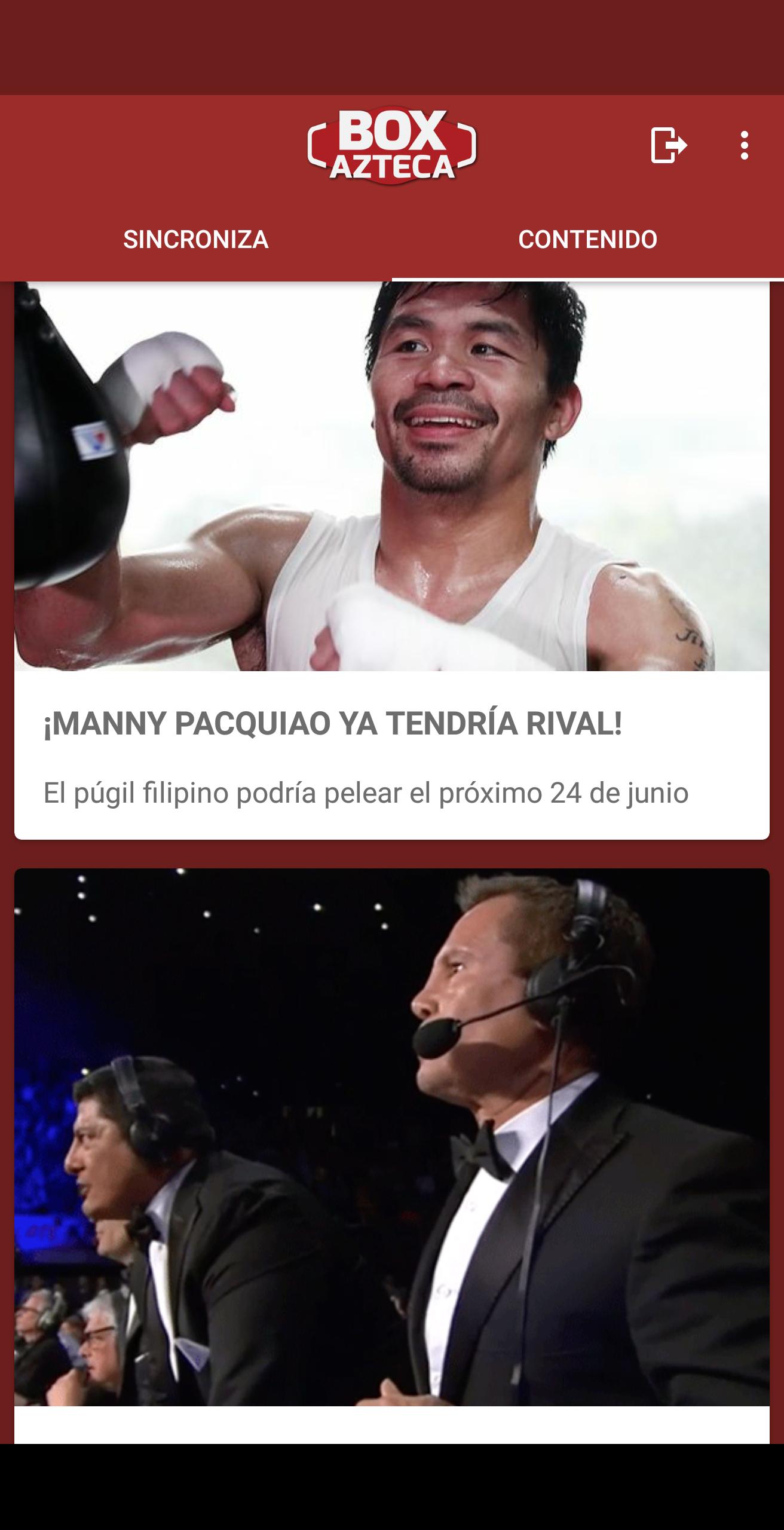Open the three-dot overflow menu
The width and height of the screenshot is (784, 1530).
point(743,145)
